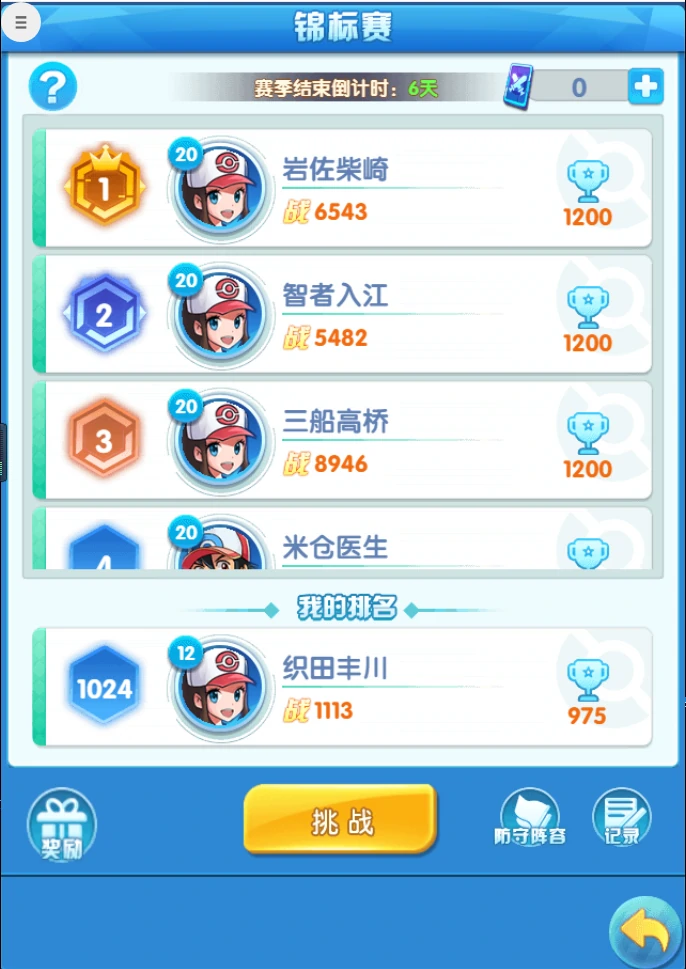Open the question mark help icon
The width and height of the screenshot is (686, 969).
(53, 88)
